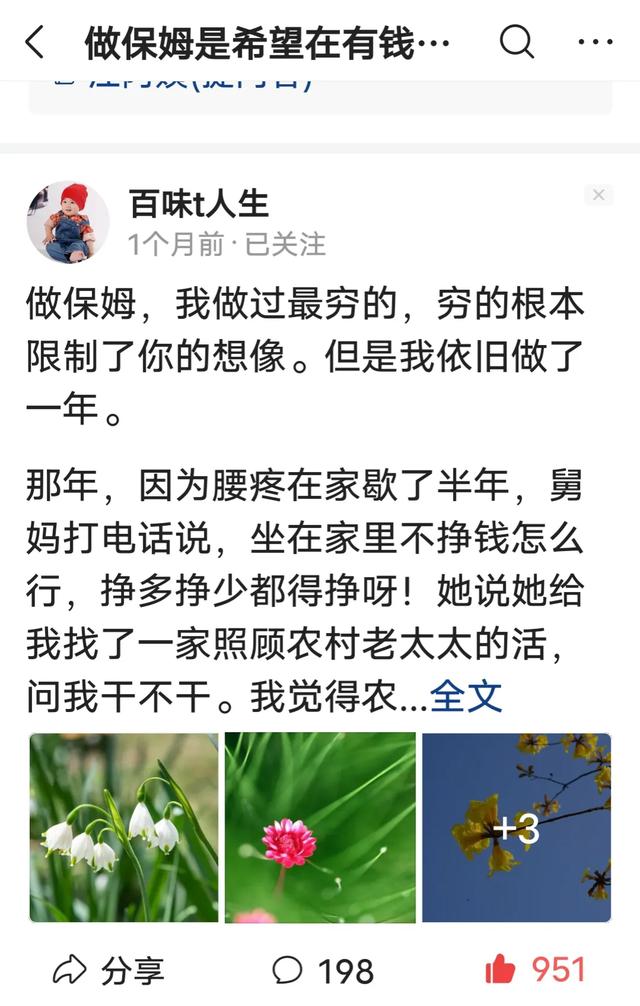
Task: View the pink flower photo
Action: pos(320,827)
